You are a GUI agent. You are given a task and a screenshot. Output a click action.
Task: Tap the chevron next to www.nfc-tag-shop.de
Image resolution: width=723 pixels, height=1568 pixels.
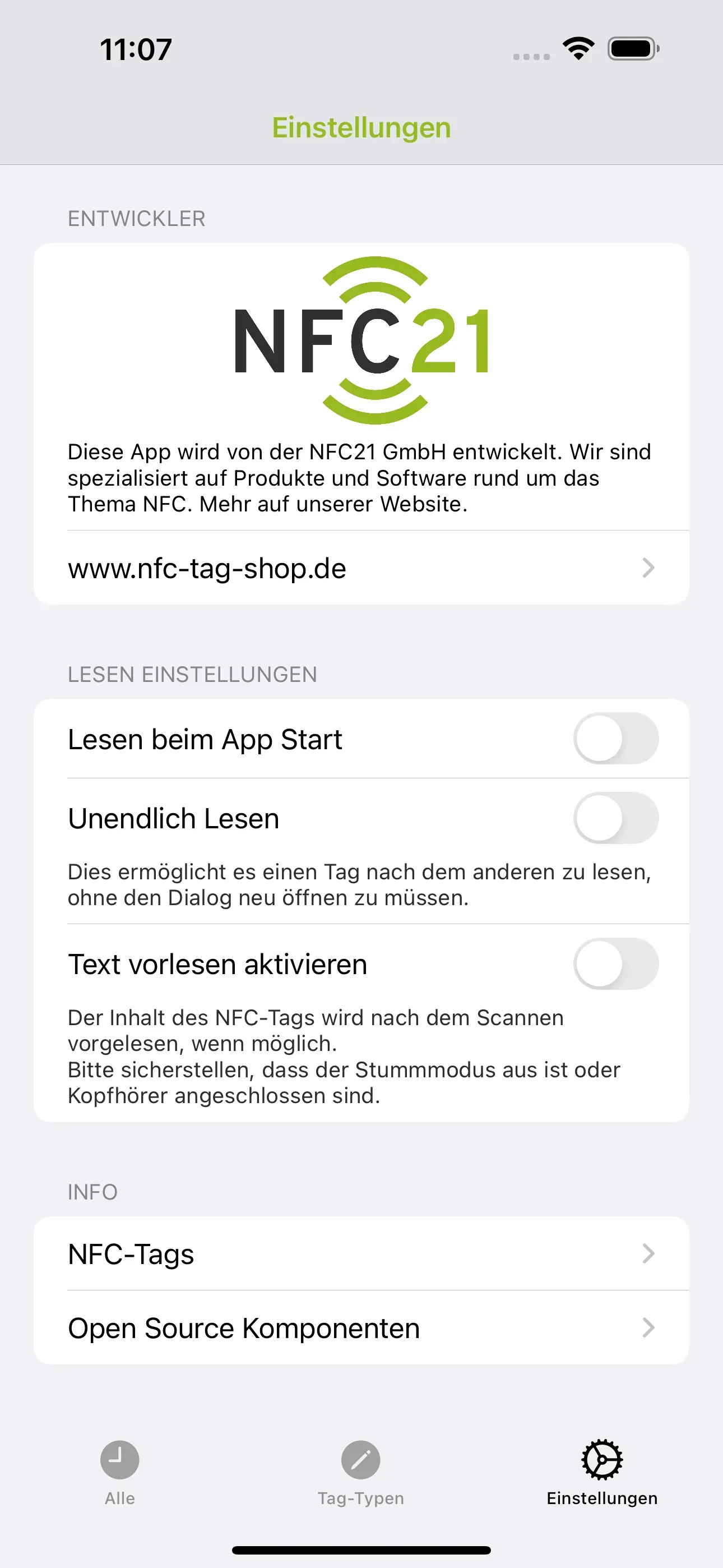(x=649, y=568)
